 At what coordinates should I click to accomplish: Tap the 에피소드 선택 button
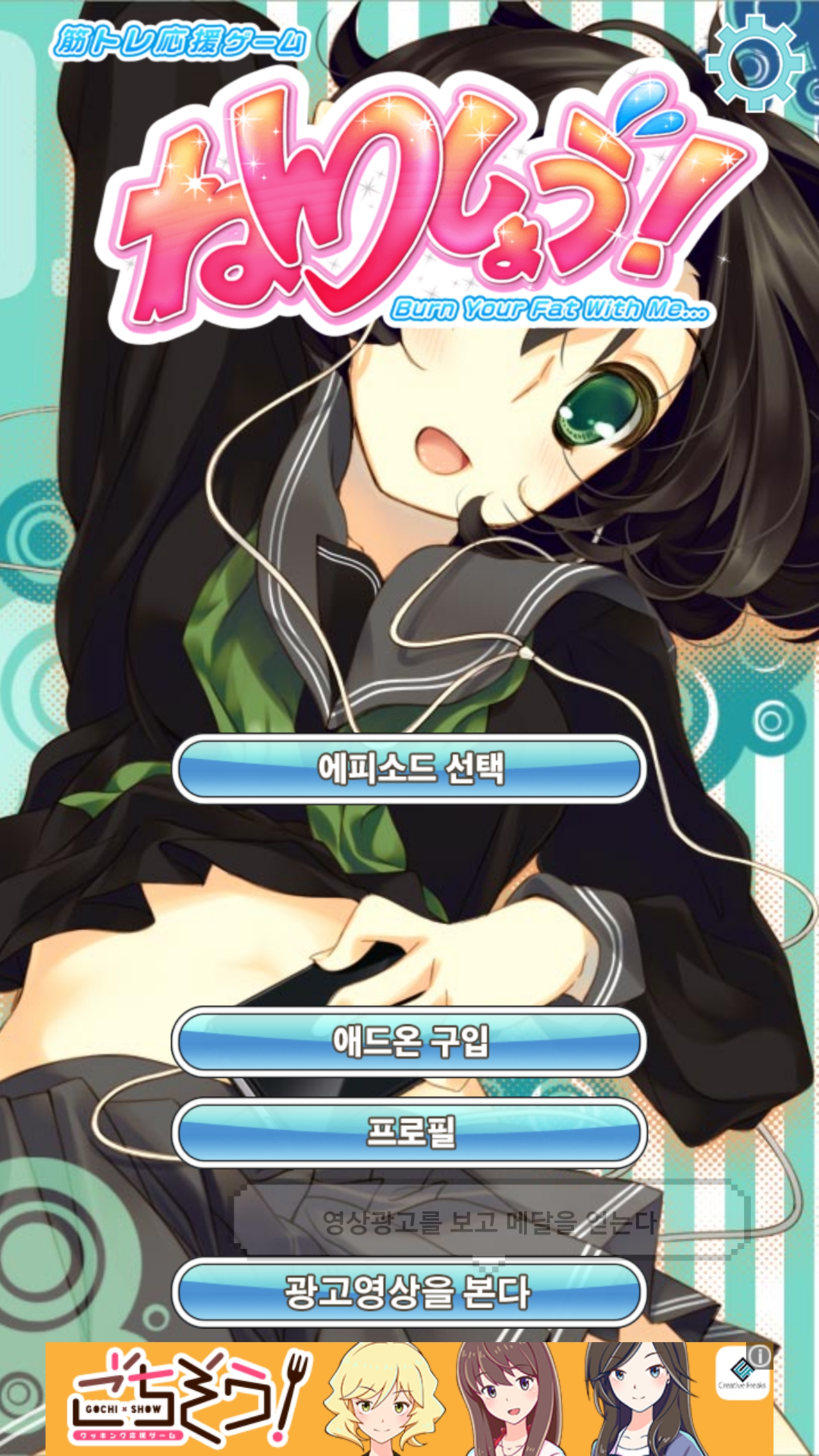(409, 768)
